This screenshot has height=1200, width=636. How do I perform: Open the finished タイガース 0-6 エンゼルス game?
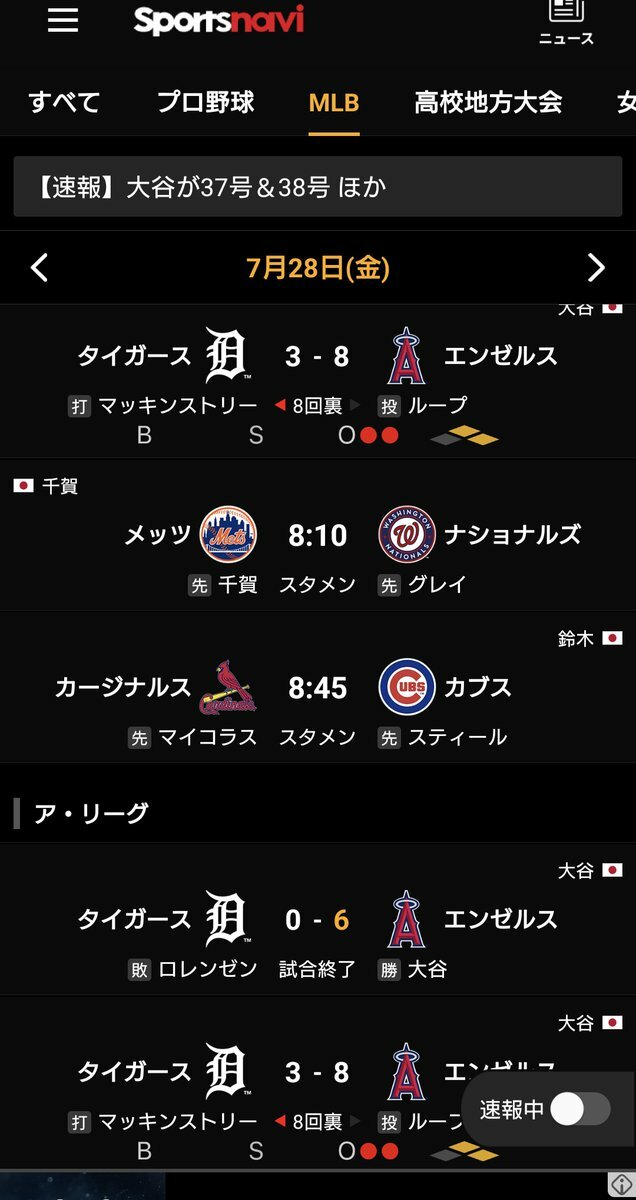pos(318,920)
